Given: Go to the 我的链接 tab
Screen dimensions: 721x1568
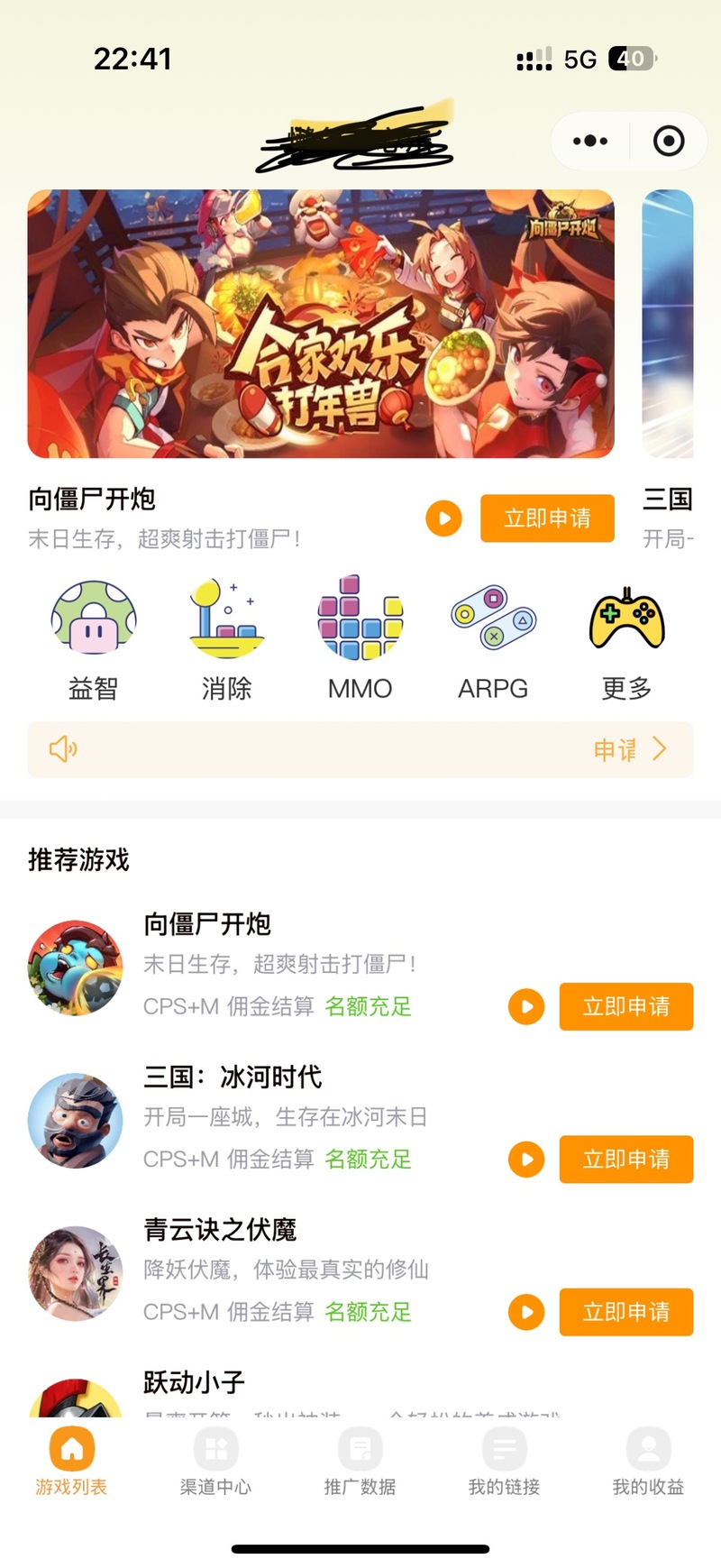Looking at the screenshot, I should pyautogui.click(x=504, y=1463).
